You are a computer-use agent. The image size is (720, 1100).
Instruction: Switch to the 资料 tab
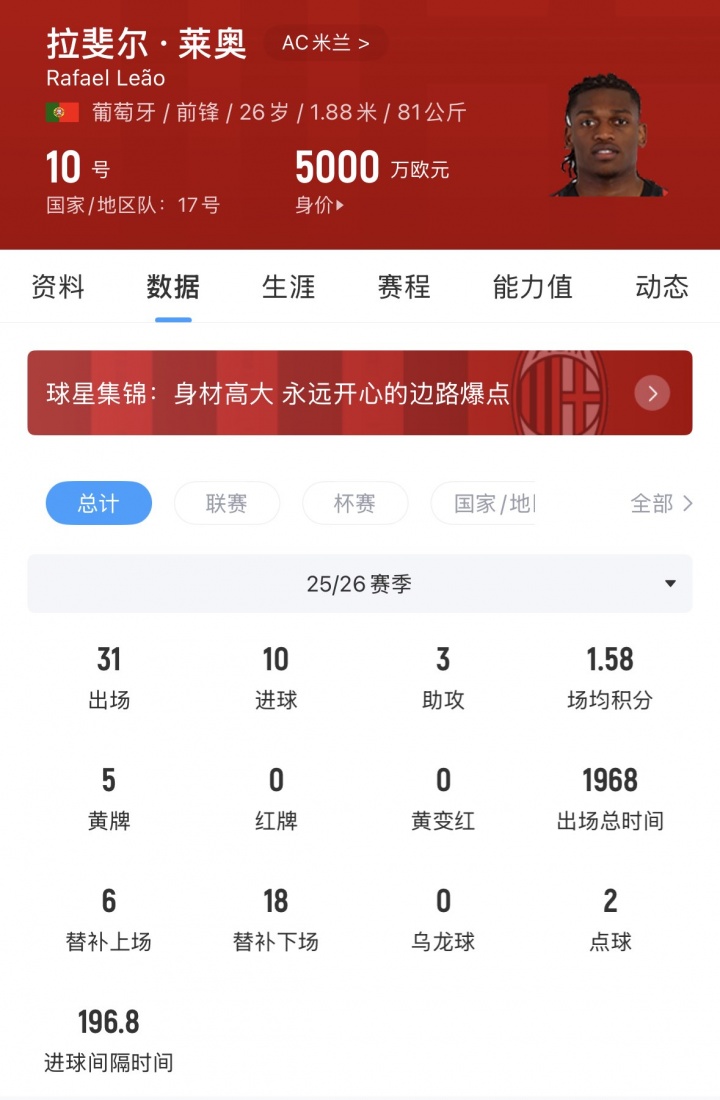click(58, 287)
